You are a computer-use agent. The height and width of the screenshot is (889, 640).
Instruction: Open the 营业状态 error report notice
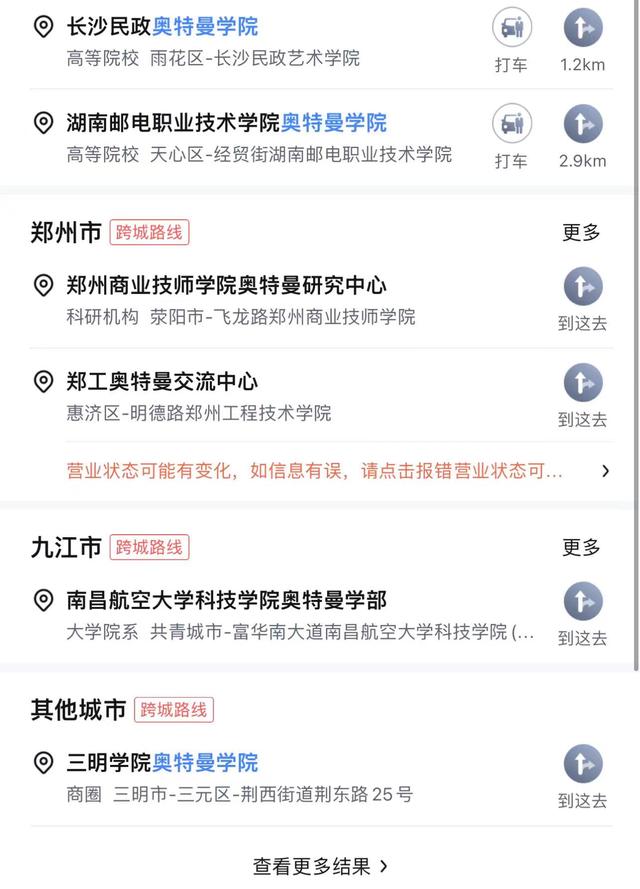[x=320, y=471]
